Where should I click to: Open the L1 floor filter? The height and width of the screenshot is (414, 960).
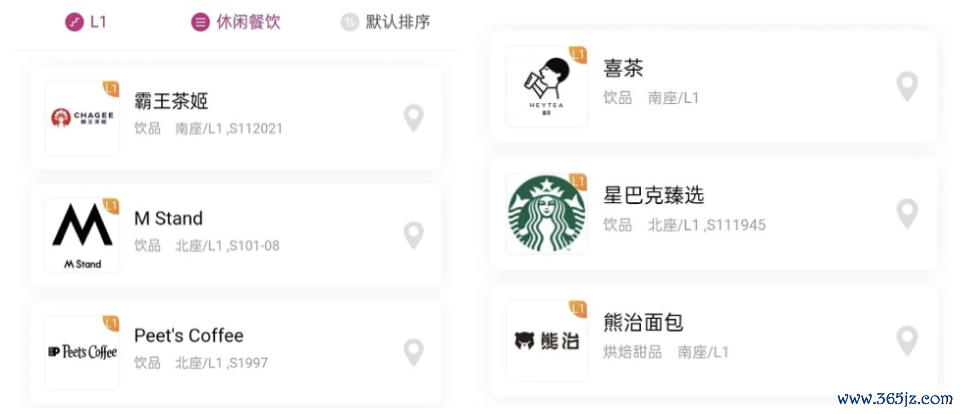point(86,22)
